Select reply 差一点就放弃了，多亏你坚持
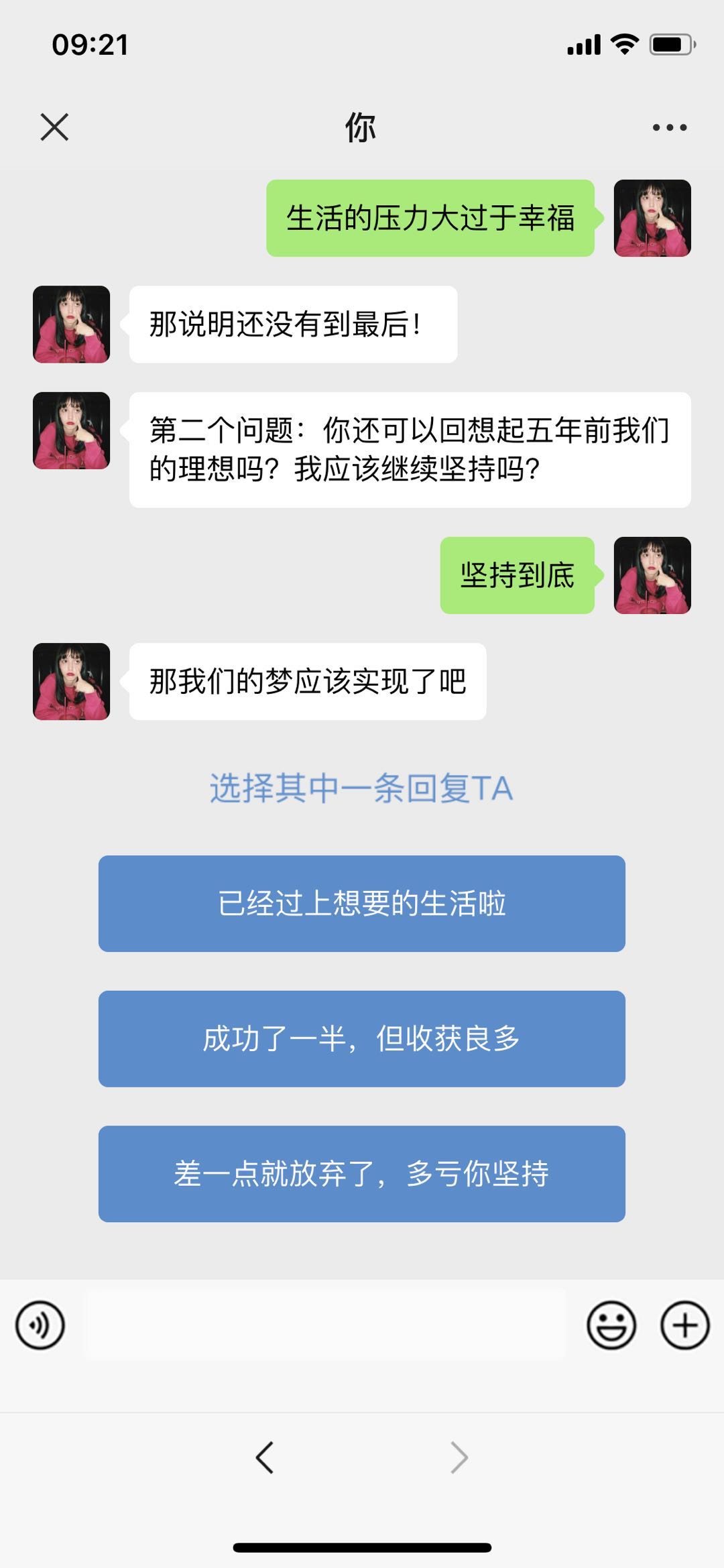 pos(362,1174)
